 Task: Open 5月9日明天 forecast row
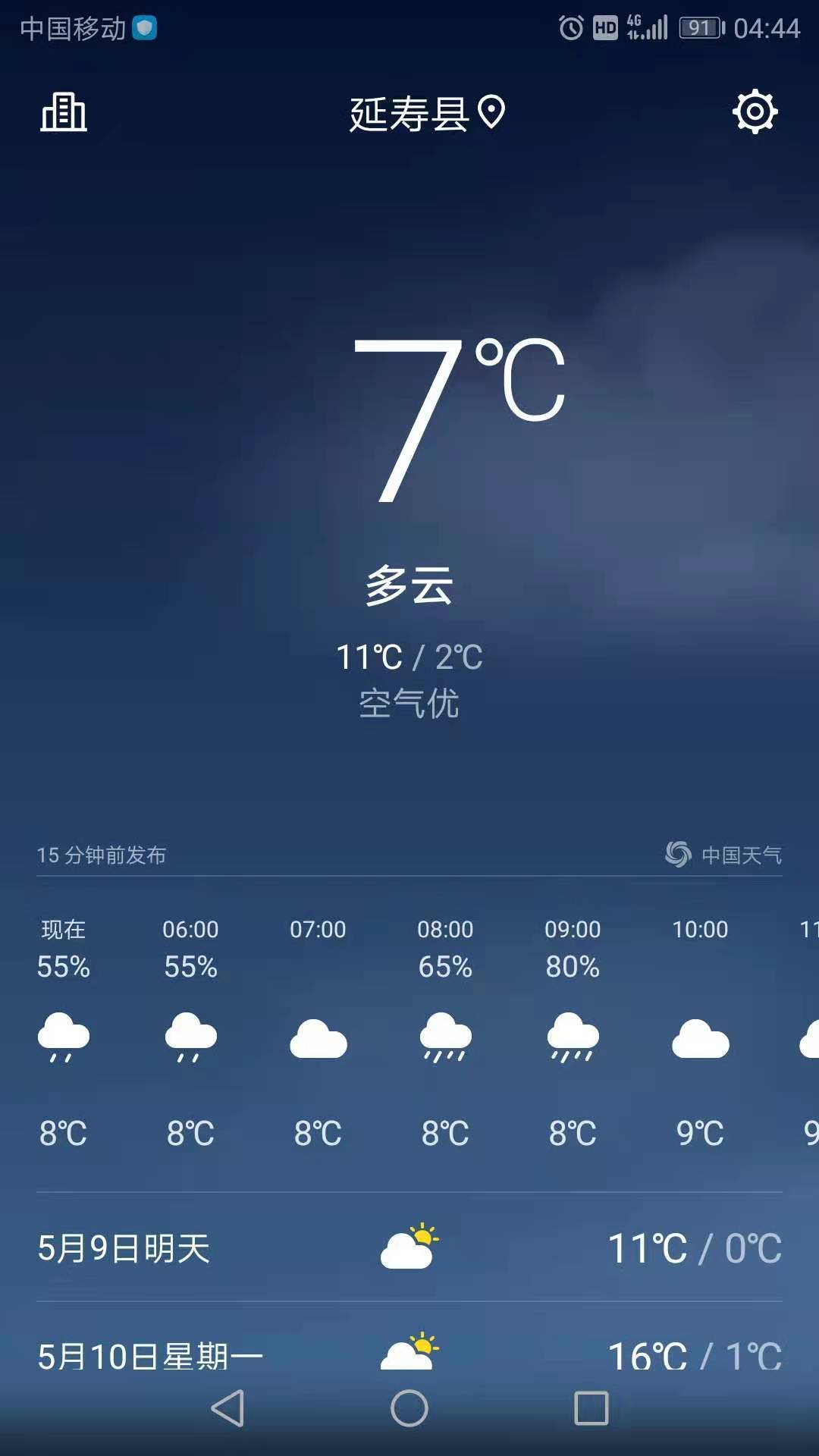point(409,1247)
